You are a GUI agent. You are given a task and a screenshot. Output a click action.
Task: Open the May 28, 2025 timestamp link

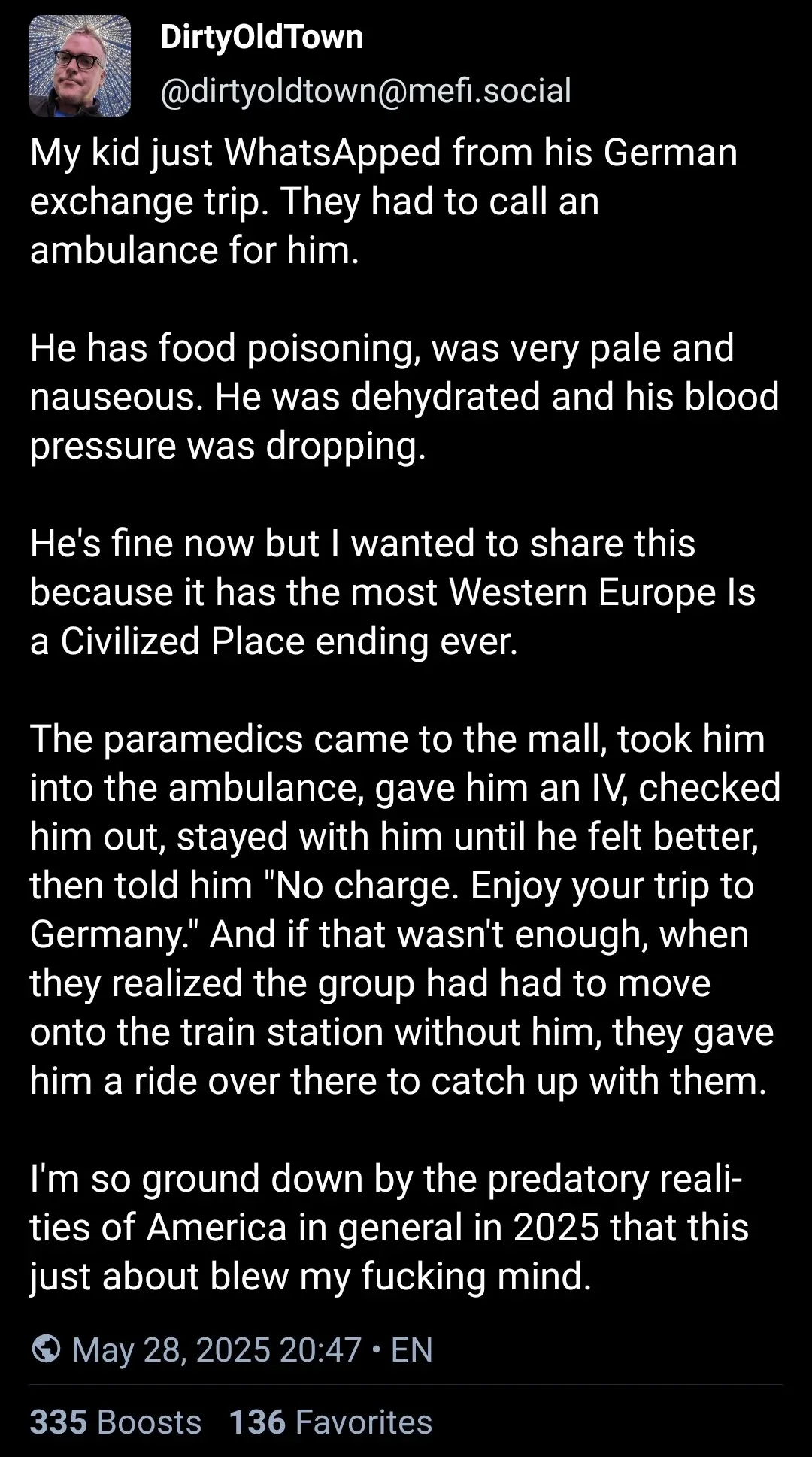(x=217, y=1349)
